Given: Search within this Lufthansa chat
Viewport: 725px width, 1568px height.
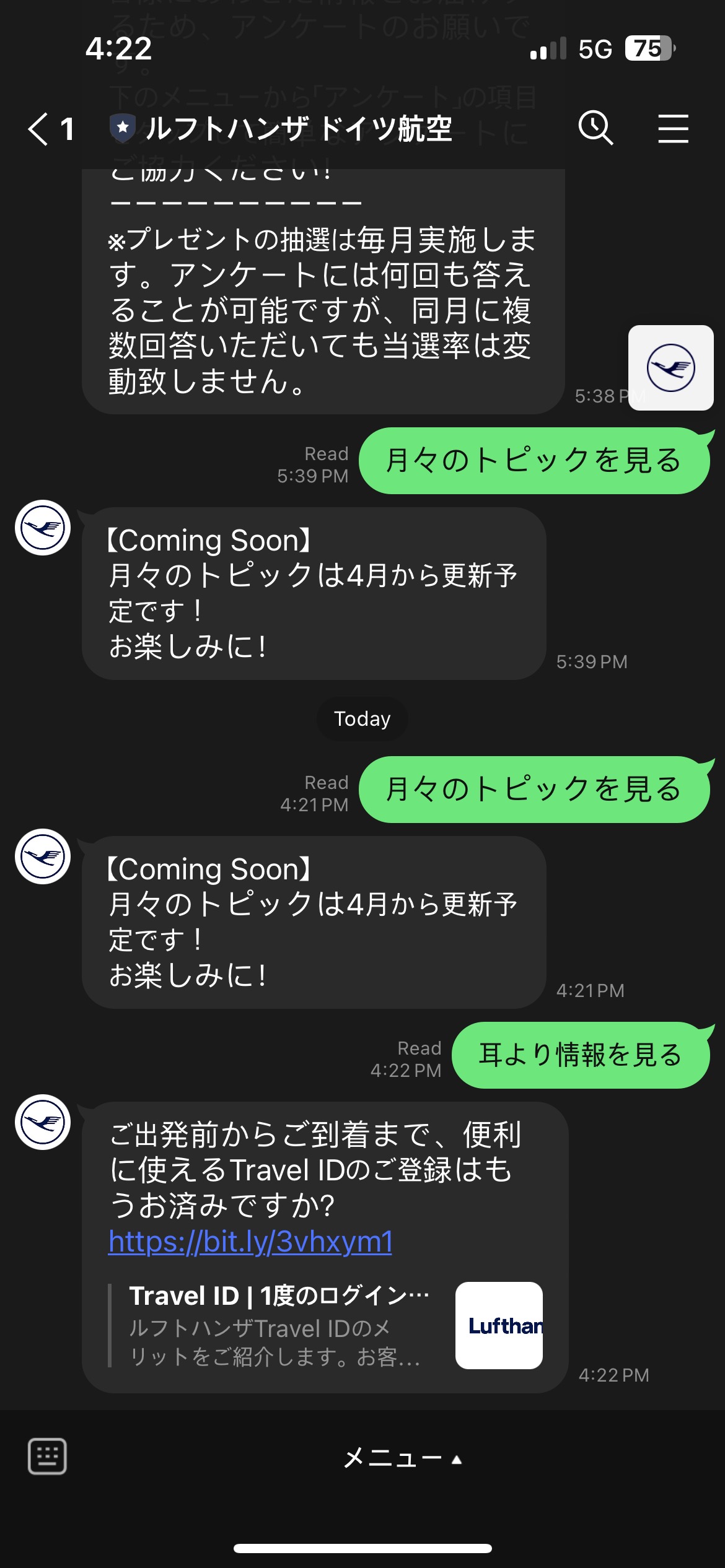Looking at the screenshot, I should [x=595, y=128].
